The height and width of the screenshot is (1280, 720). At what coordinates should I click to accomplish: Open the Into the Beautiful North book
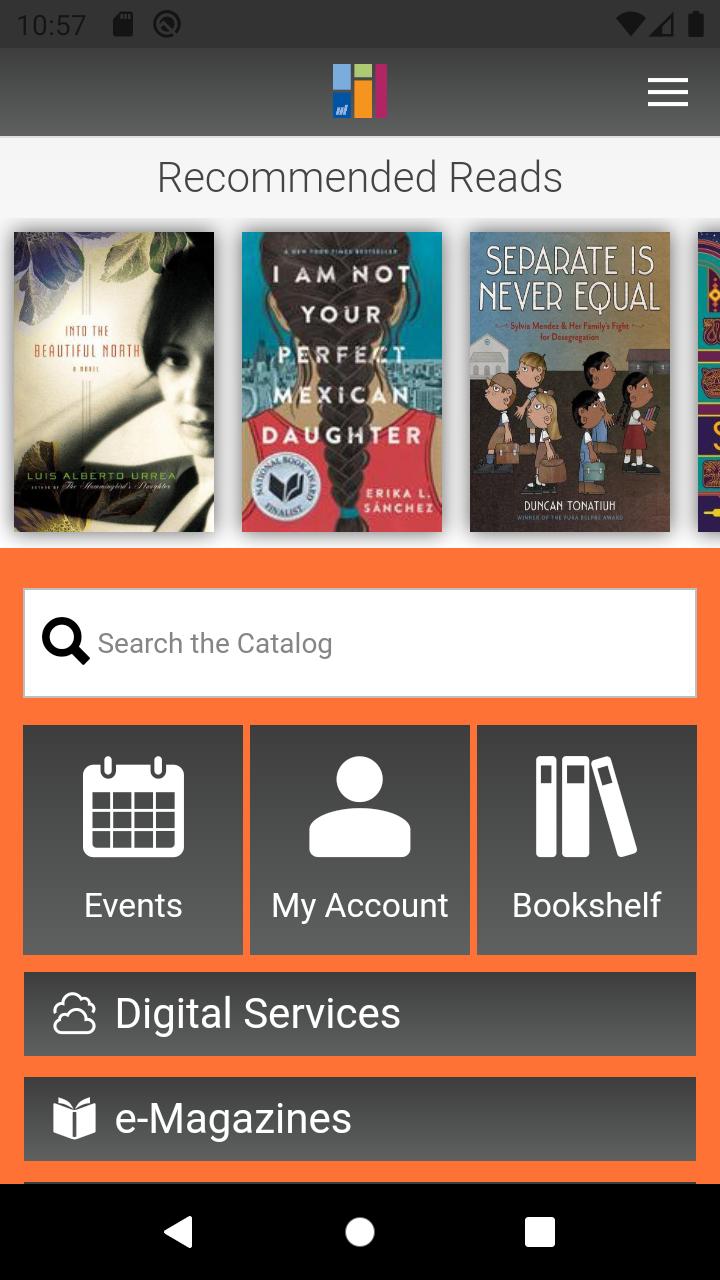(114, 382)
